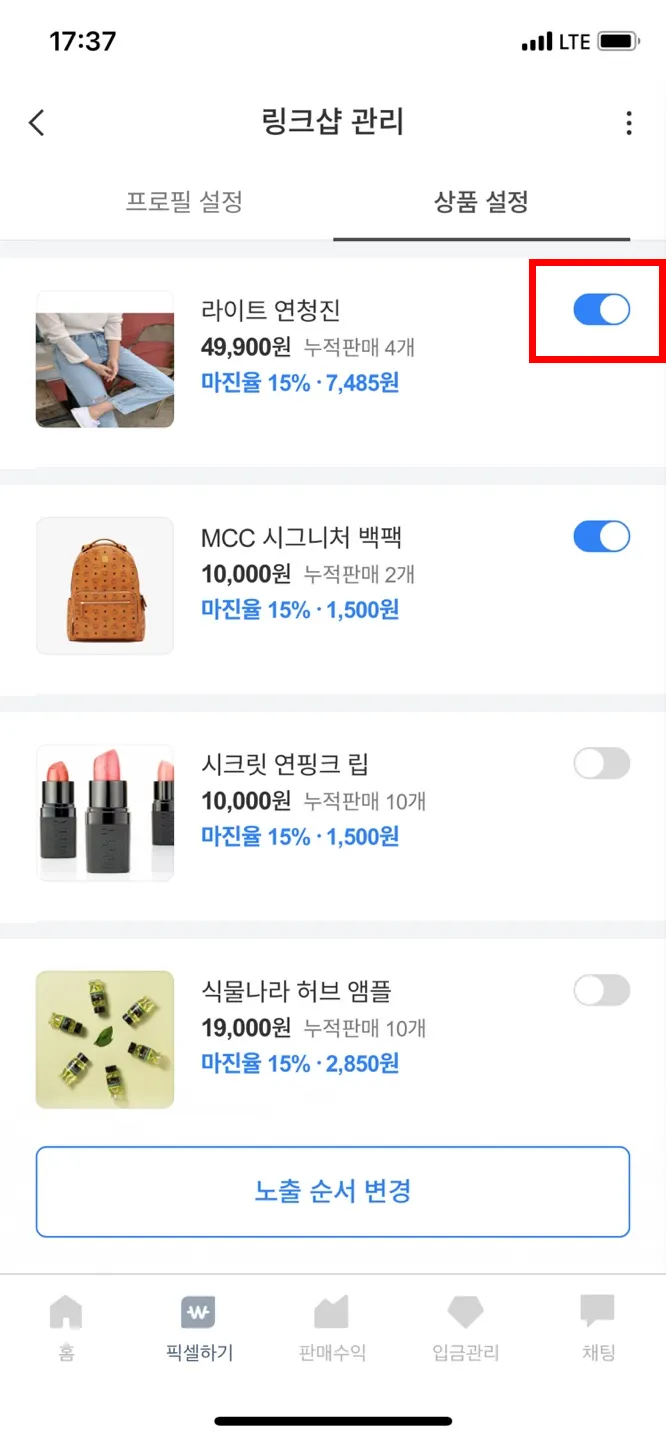Viewport: 666px width, 1440px height.
Task: Switch to the 프로필 설정 tab
Action: click(x=184, y=202)
